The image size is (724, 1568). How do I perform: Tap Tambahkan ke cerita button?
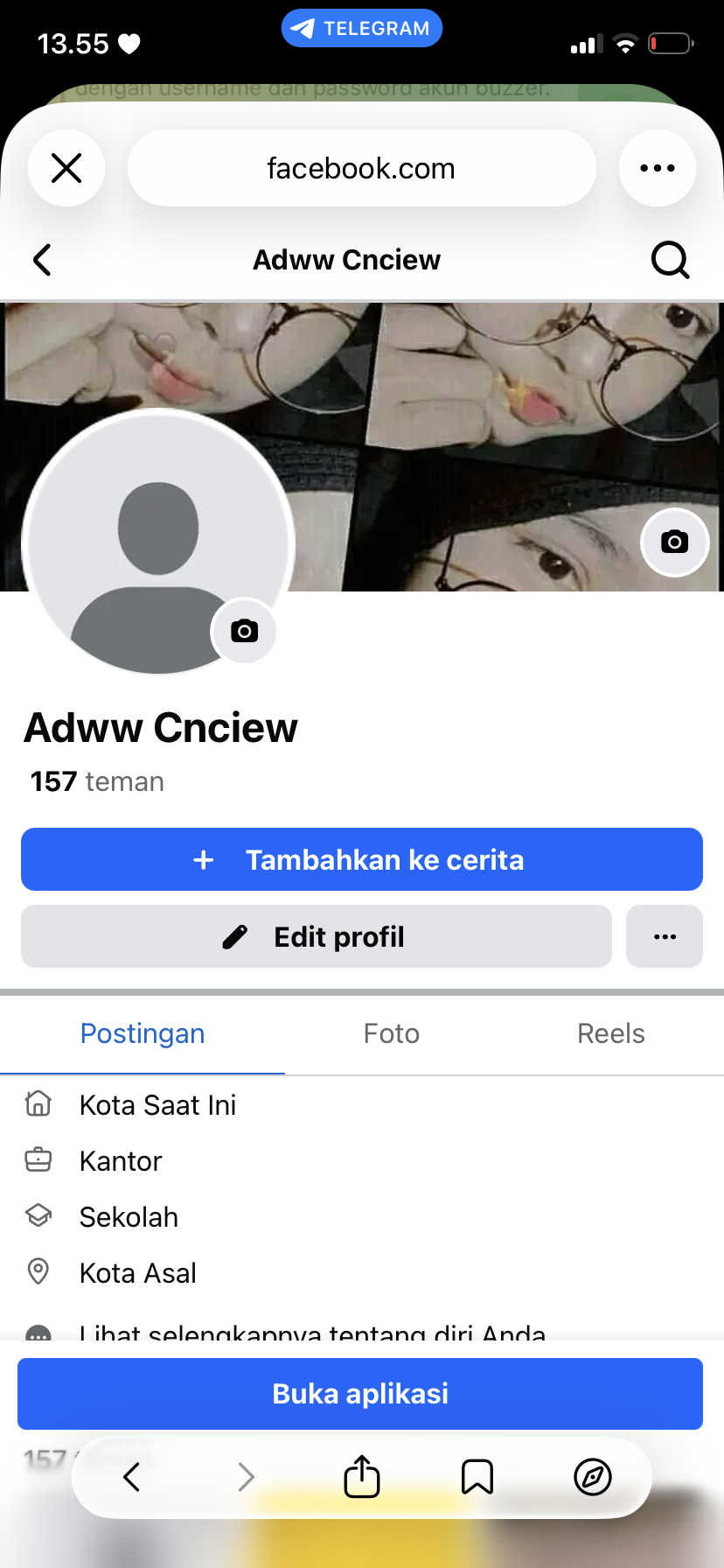click(x=361, y=859)
